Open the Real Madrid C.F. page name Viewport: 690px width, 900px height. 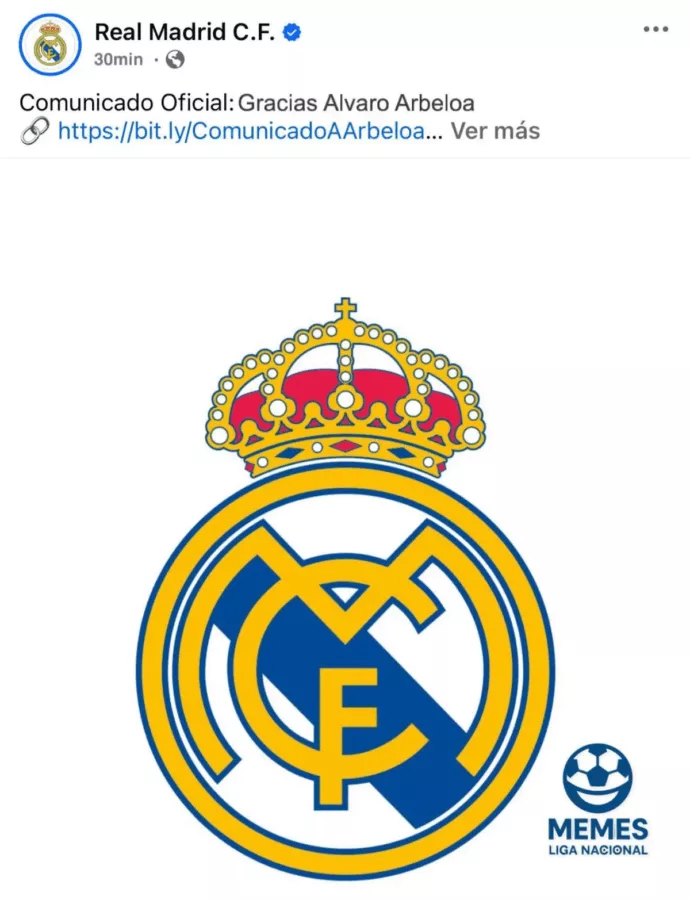(x=184, y=32)
